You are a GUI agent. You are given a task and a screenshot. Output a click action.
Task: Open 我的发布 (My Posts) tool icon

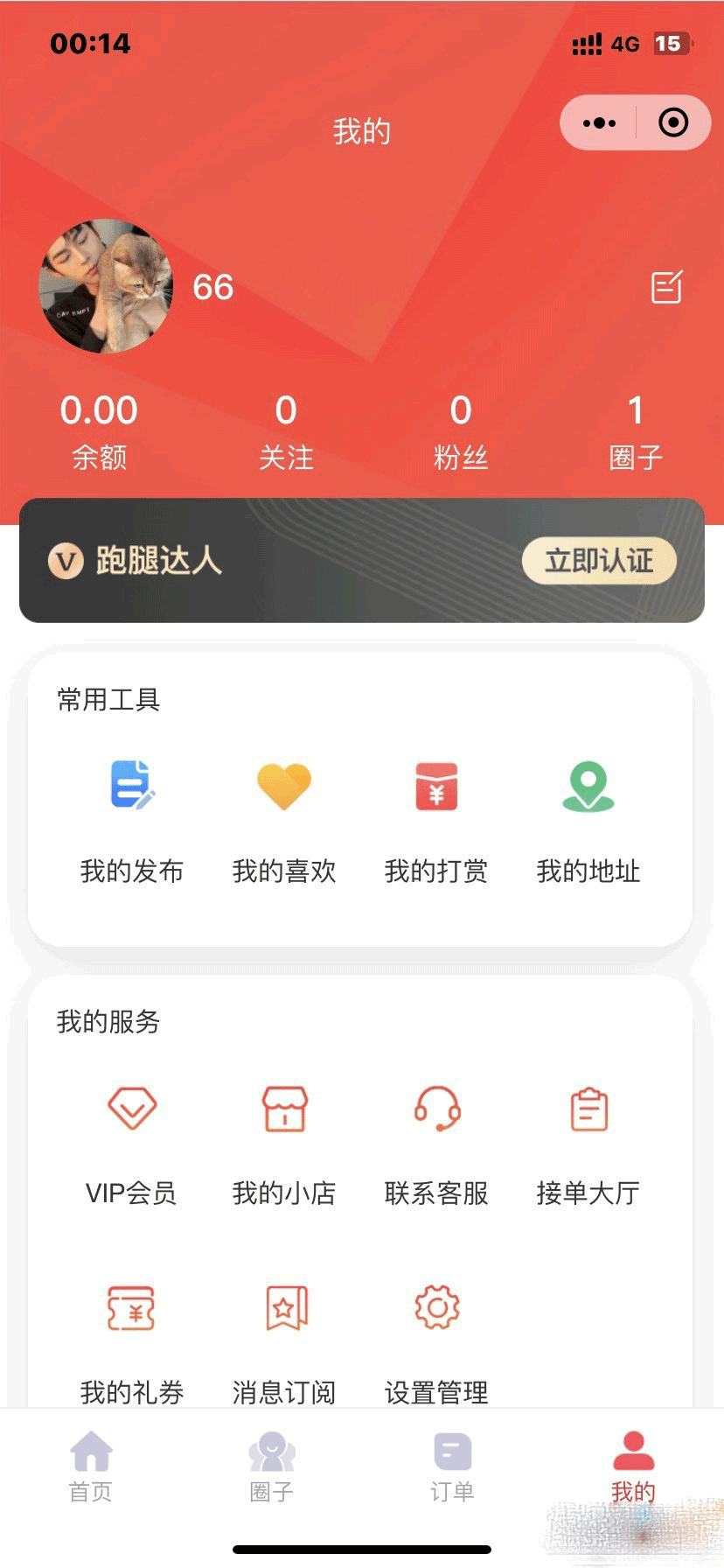point(132,787)
